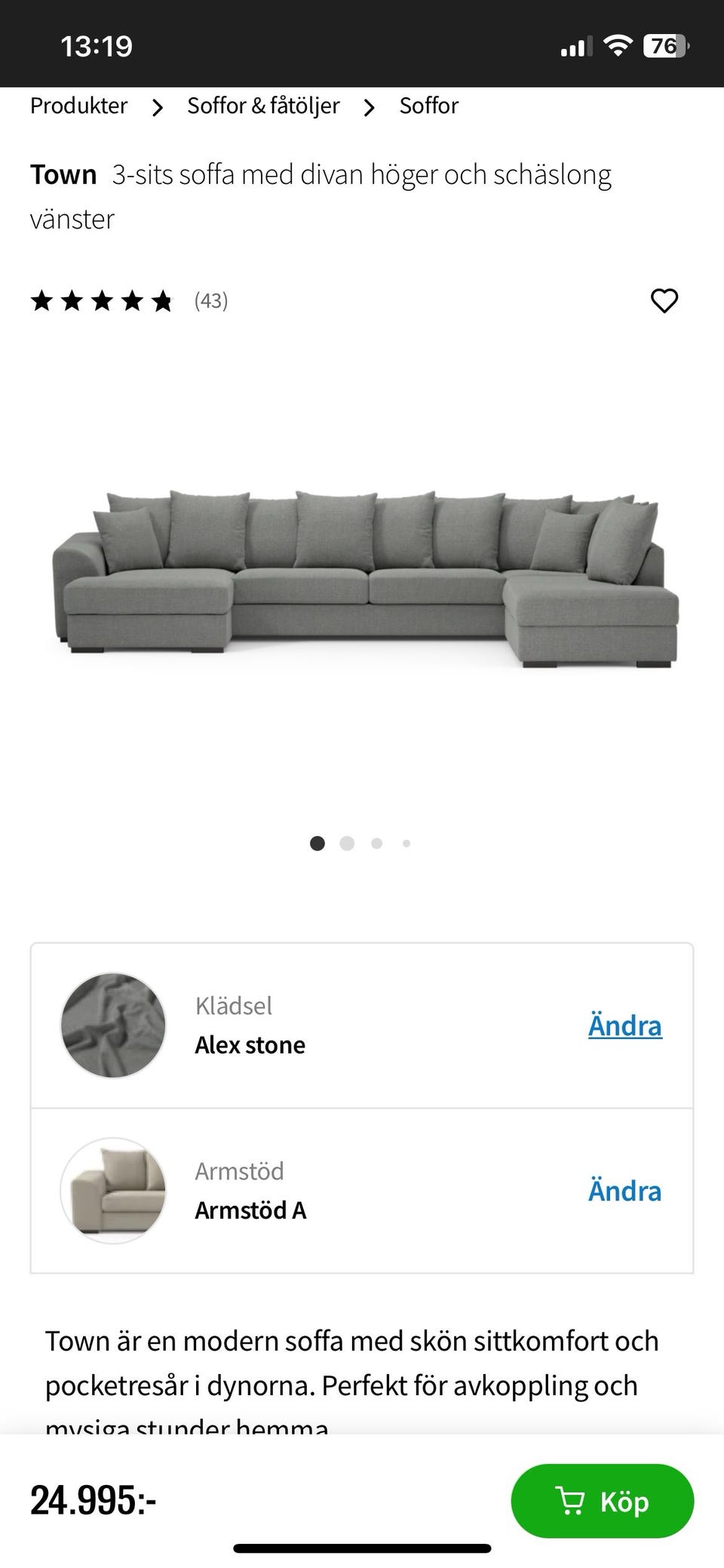Select the third carousel dot
The image size is (724, 1568).
[376, 843]
